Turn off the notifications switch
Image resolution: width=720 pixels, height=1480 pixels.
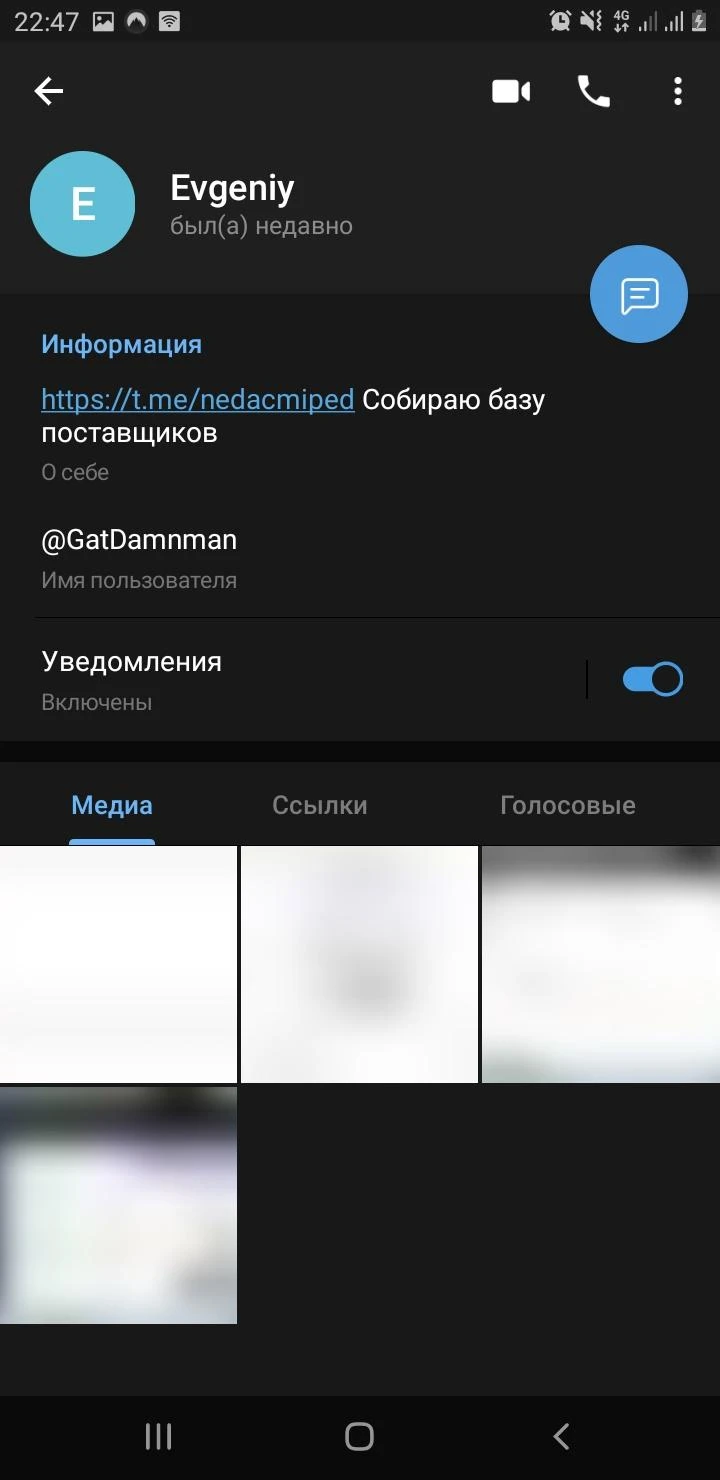[x=652, y=679]
